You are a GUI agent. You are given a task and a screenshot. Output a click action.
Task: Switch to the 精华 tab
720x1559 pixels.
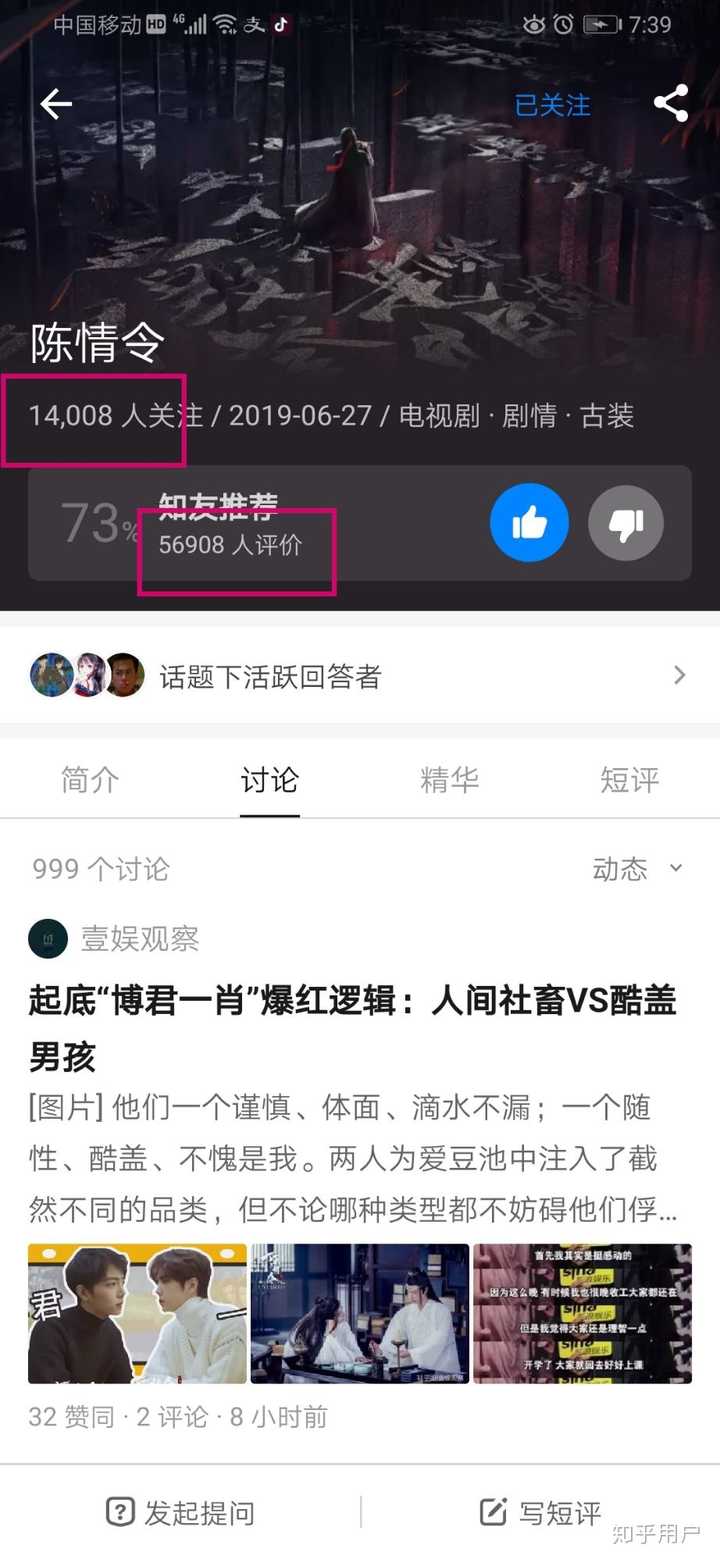point(450,780)
